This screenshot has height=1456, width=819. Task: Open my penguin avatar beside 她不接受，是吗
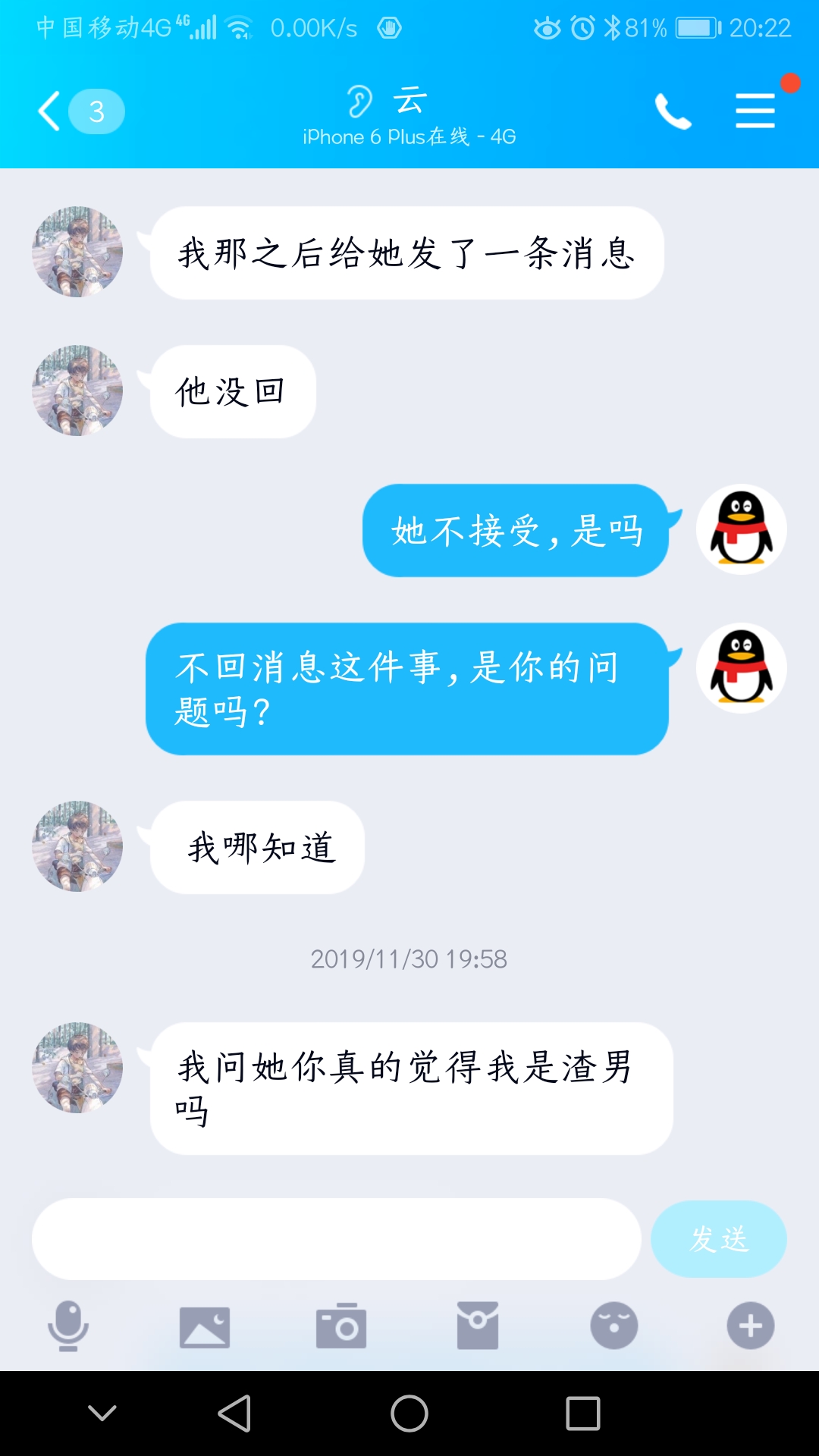point(741,529)
